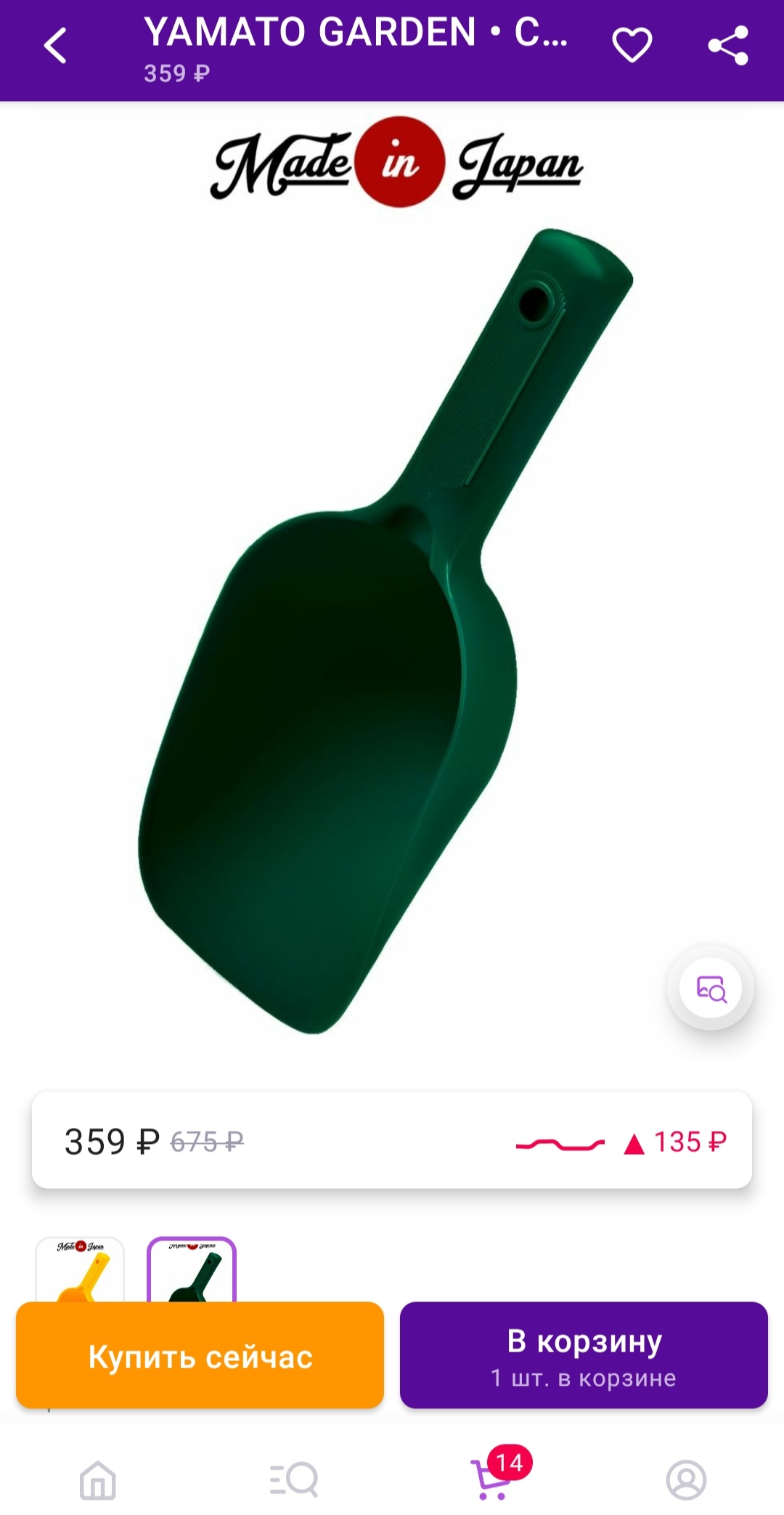
Task: Open the cart tab with 14 items
Action: coord(491,1479)
